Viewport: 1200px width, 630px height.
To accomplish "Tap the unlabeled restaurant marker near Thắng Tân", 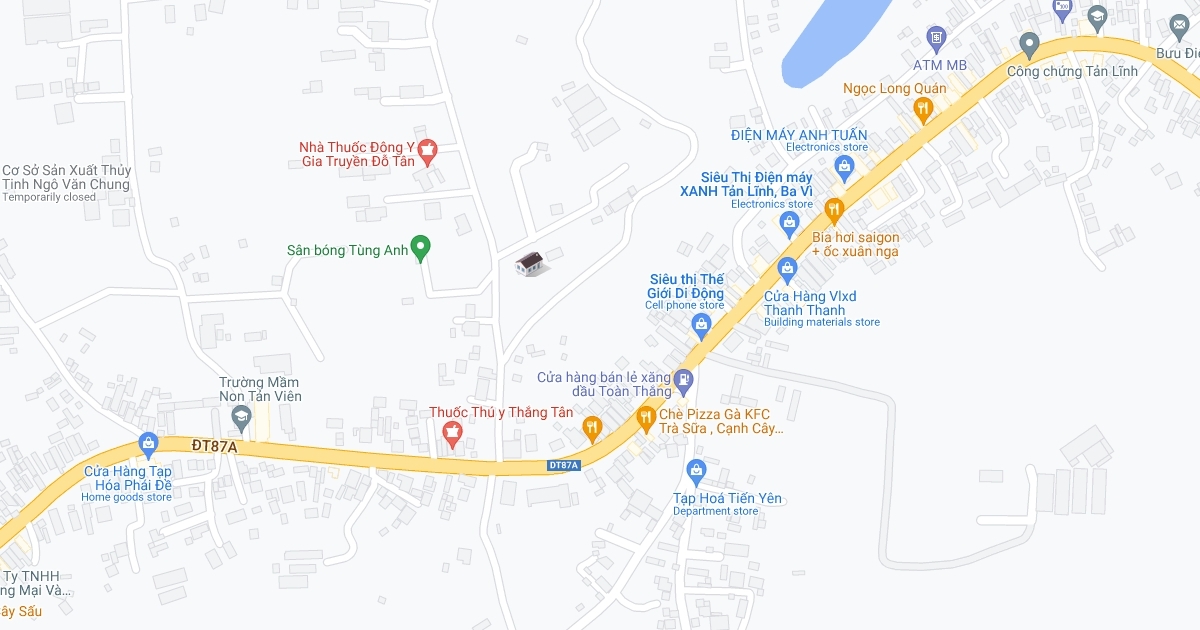I will (592, 429).
